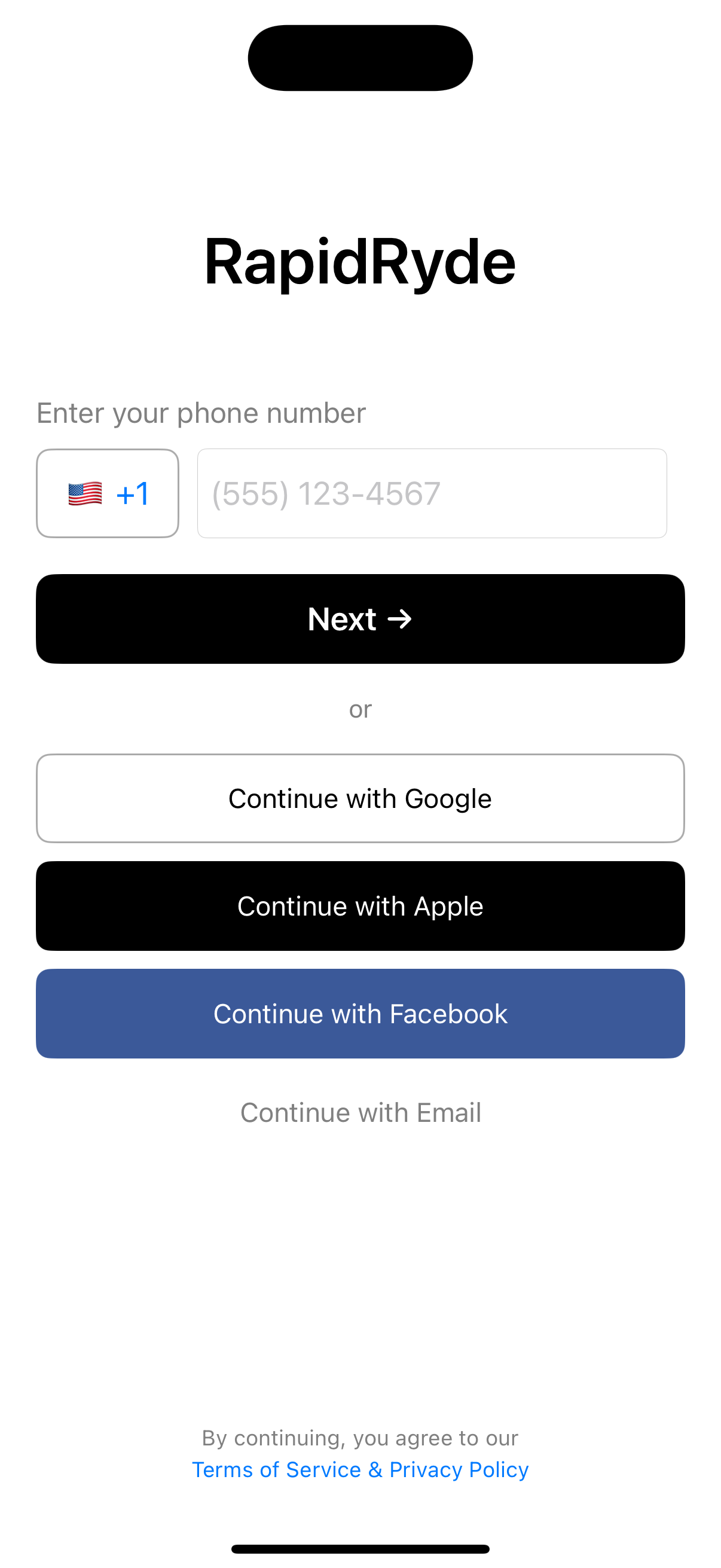Open Terms of Service & Privacy Policy

[x=360, y=1469]
